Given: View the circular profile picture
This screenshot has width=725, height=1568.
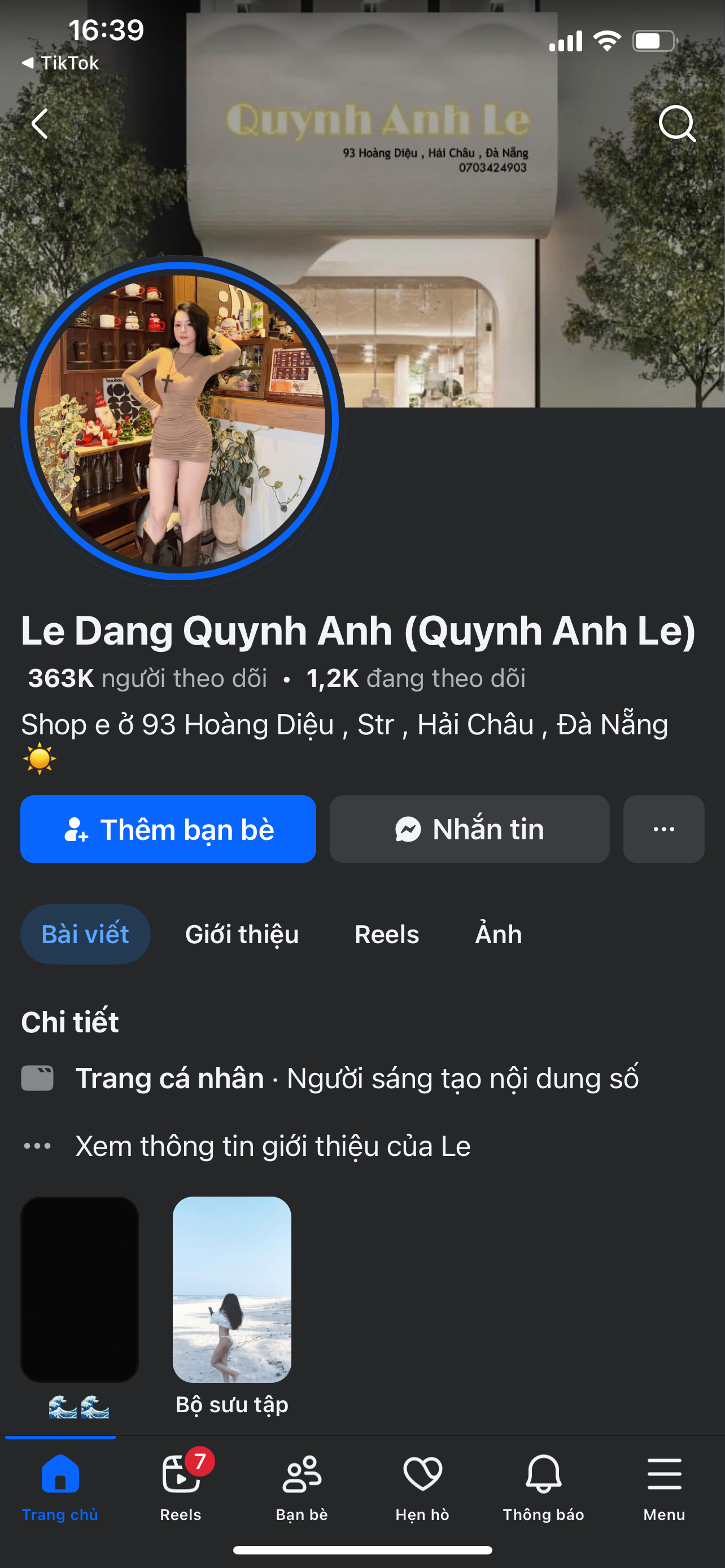Looking at the screenshot, I should [180, 421].
